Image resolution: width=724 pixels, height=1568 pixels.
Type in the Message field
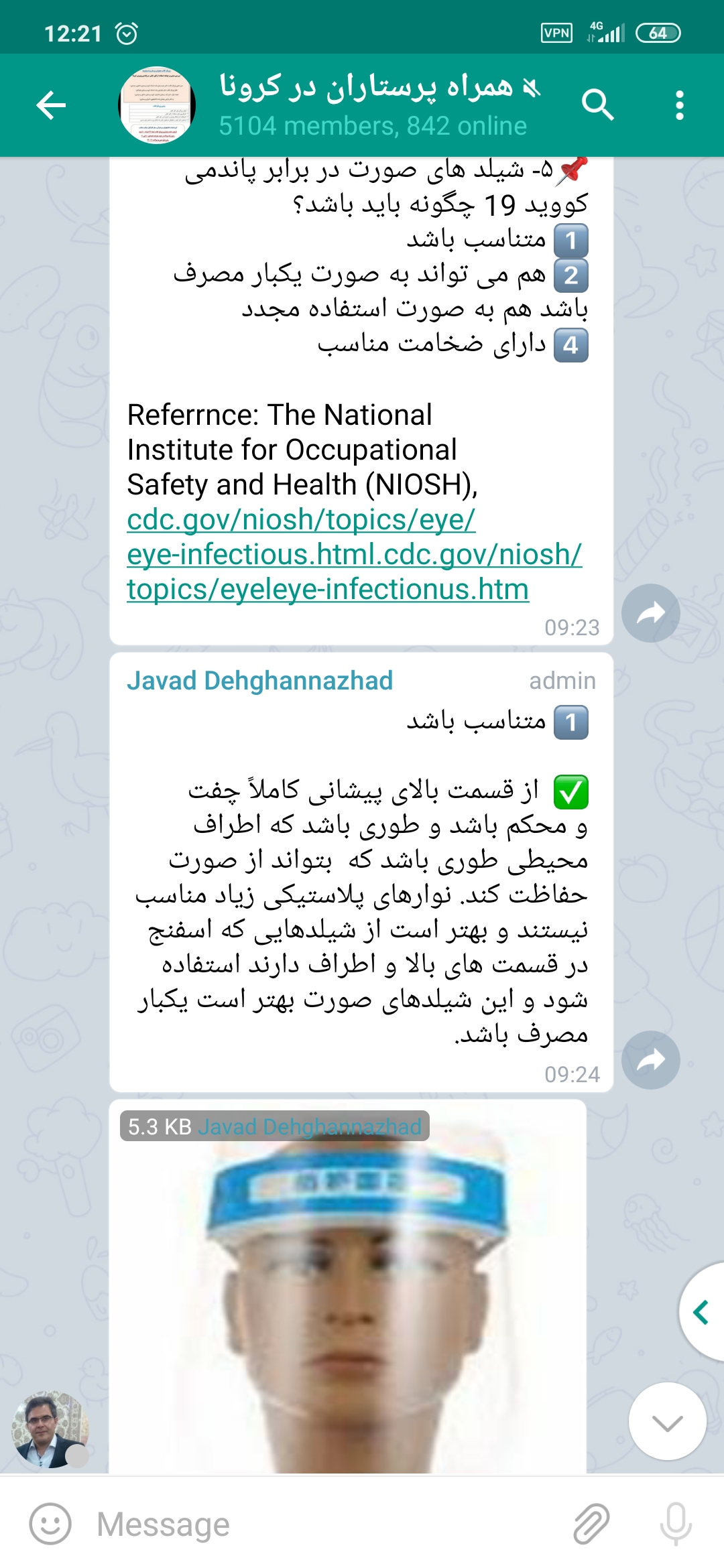click(x=322, y=1524)
